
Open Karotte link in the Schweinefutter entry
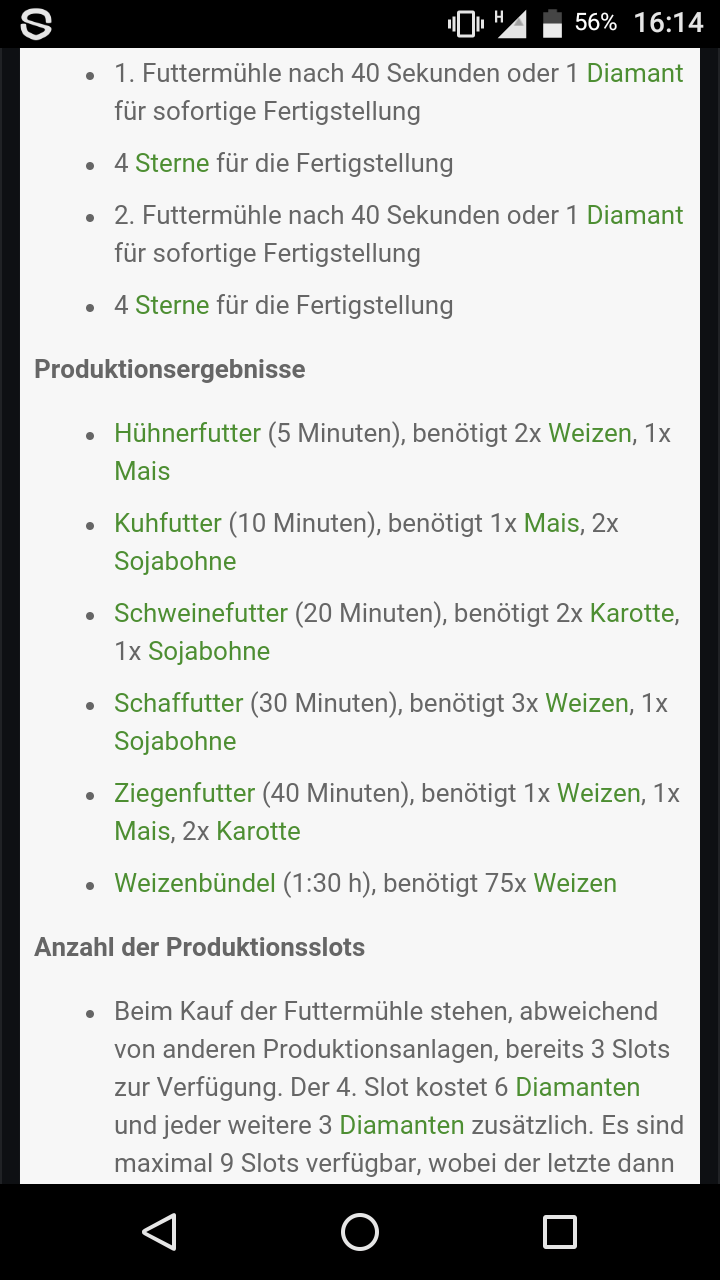[x=632, y=613]
